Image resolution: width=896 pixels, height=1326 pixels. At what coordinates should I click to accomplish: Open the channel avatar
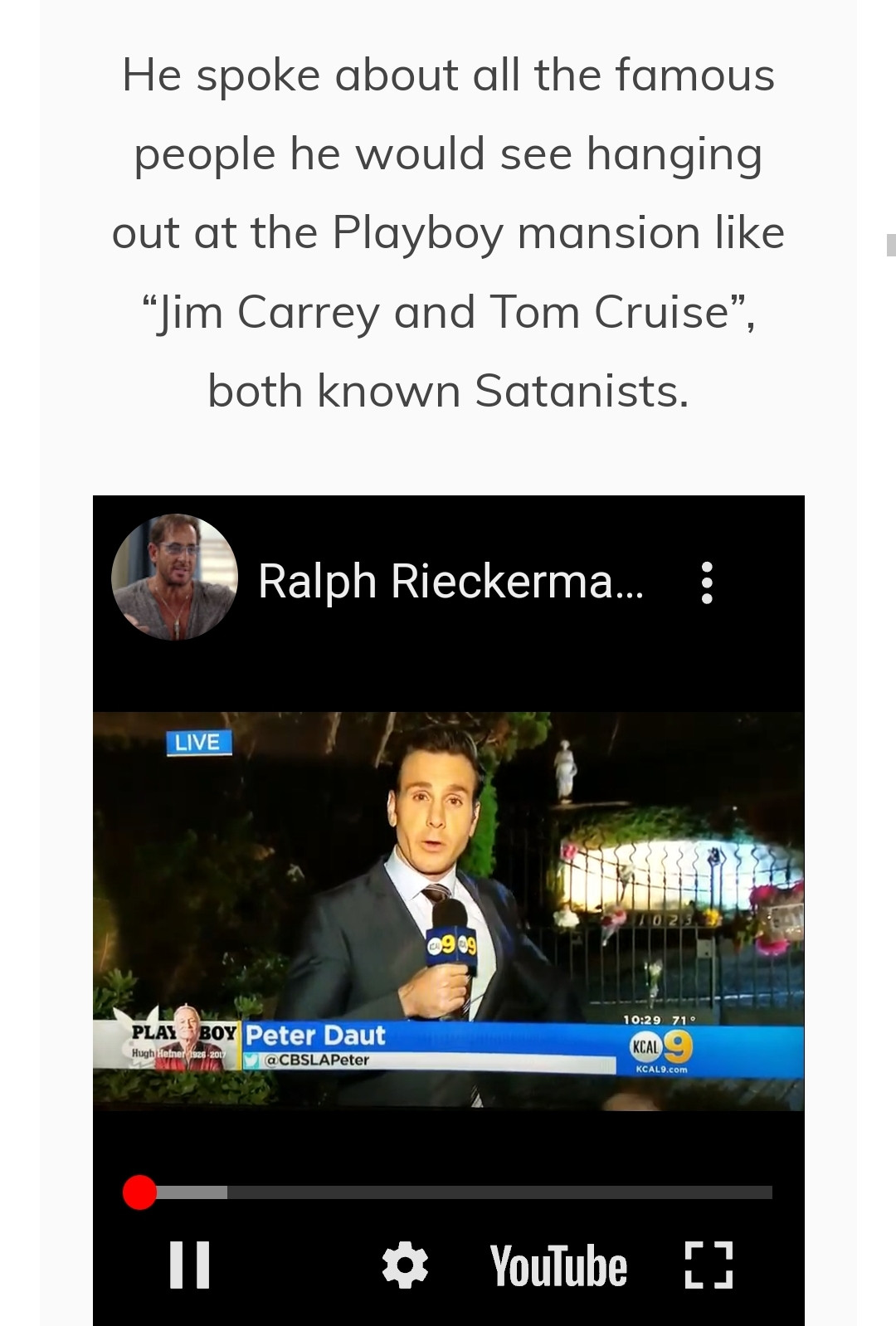[x=174, y=578]
